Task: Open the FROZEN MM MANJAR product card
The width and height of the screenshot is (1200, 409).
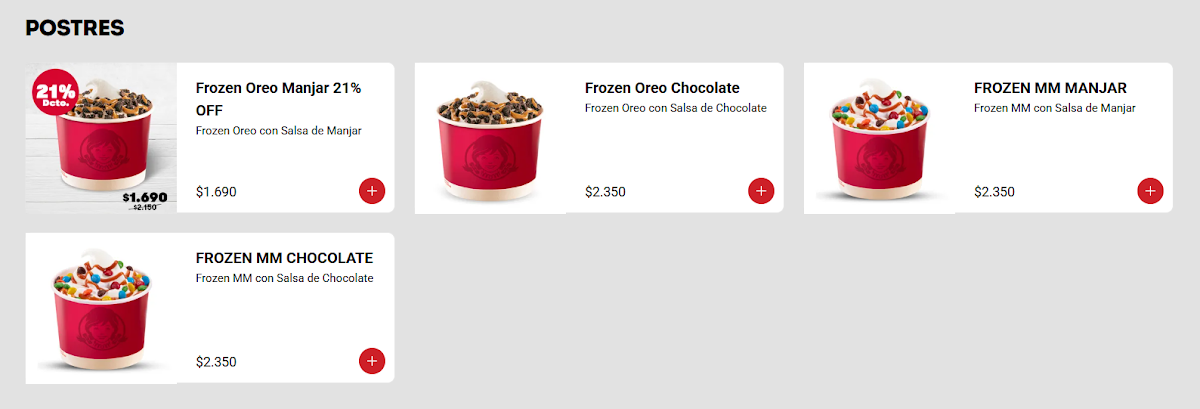Action: 988,138
